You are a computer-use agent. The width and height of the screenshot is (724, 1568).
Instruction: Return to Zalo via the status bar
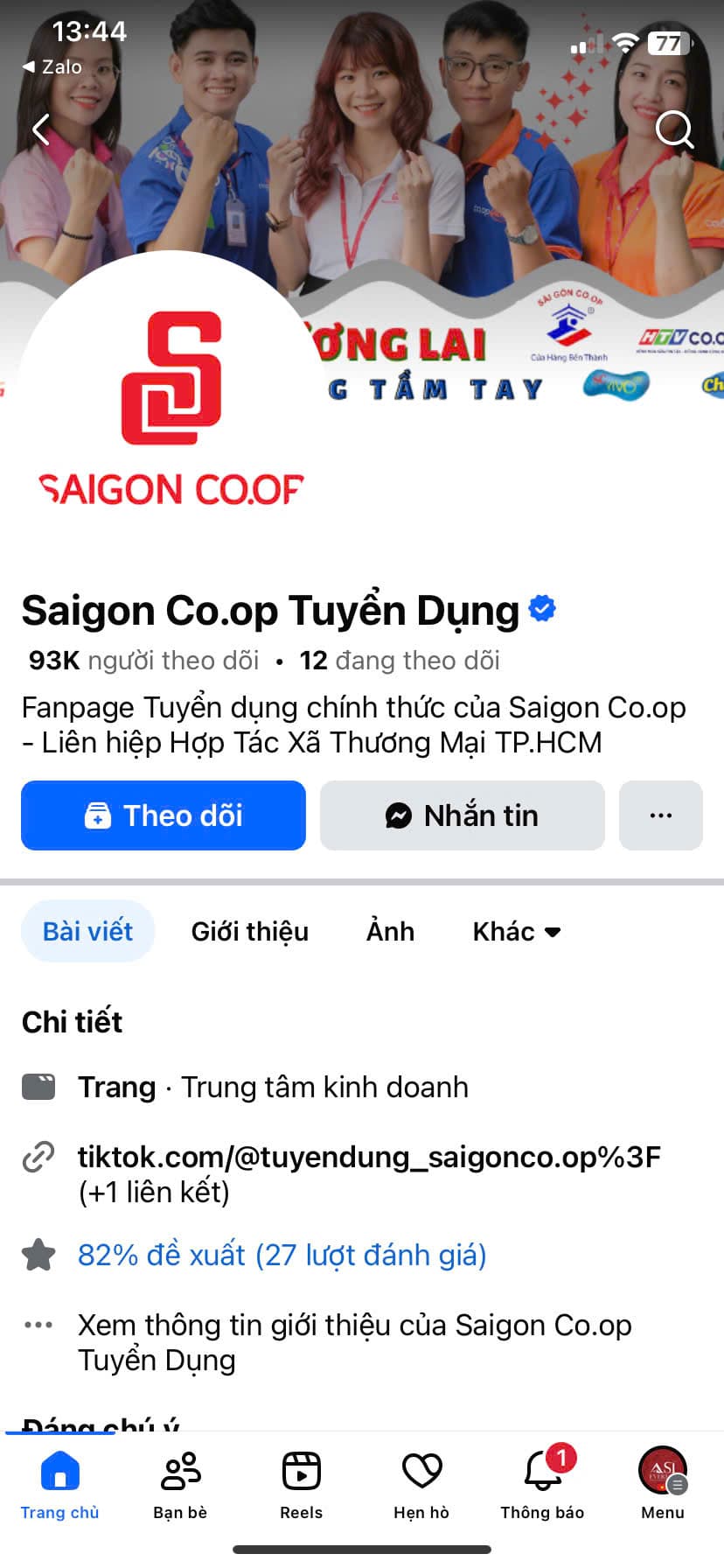[52, 66]
